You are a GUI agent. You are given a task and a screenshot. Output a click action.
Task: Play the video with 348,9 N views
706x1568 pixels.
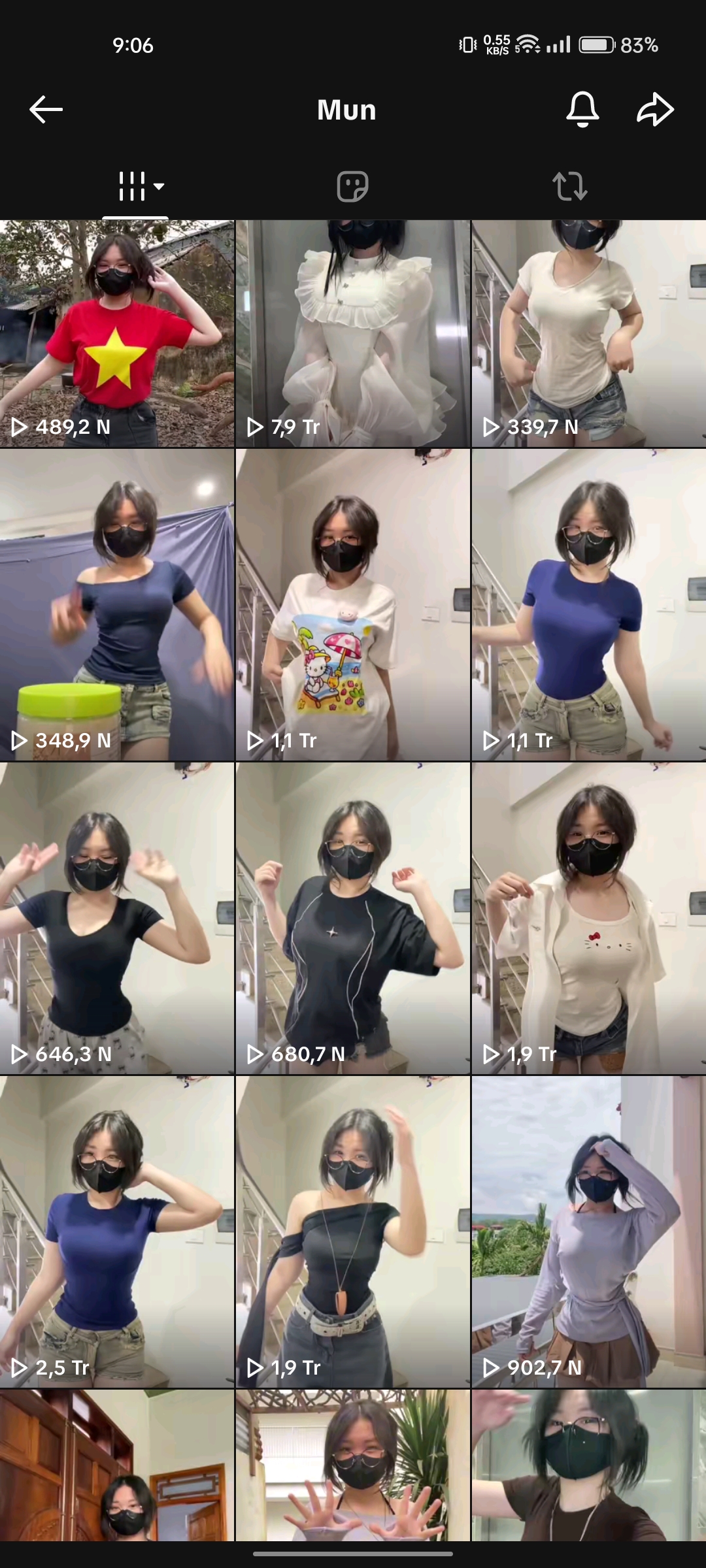click(x=117, y=604)
